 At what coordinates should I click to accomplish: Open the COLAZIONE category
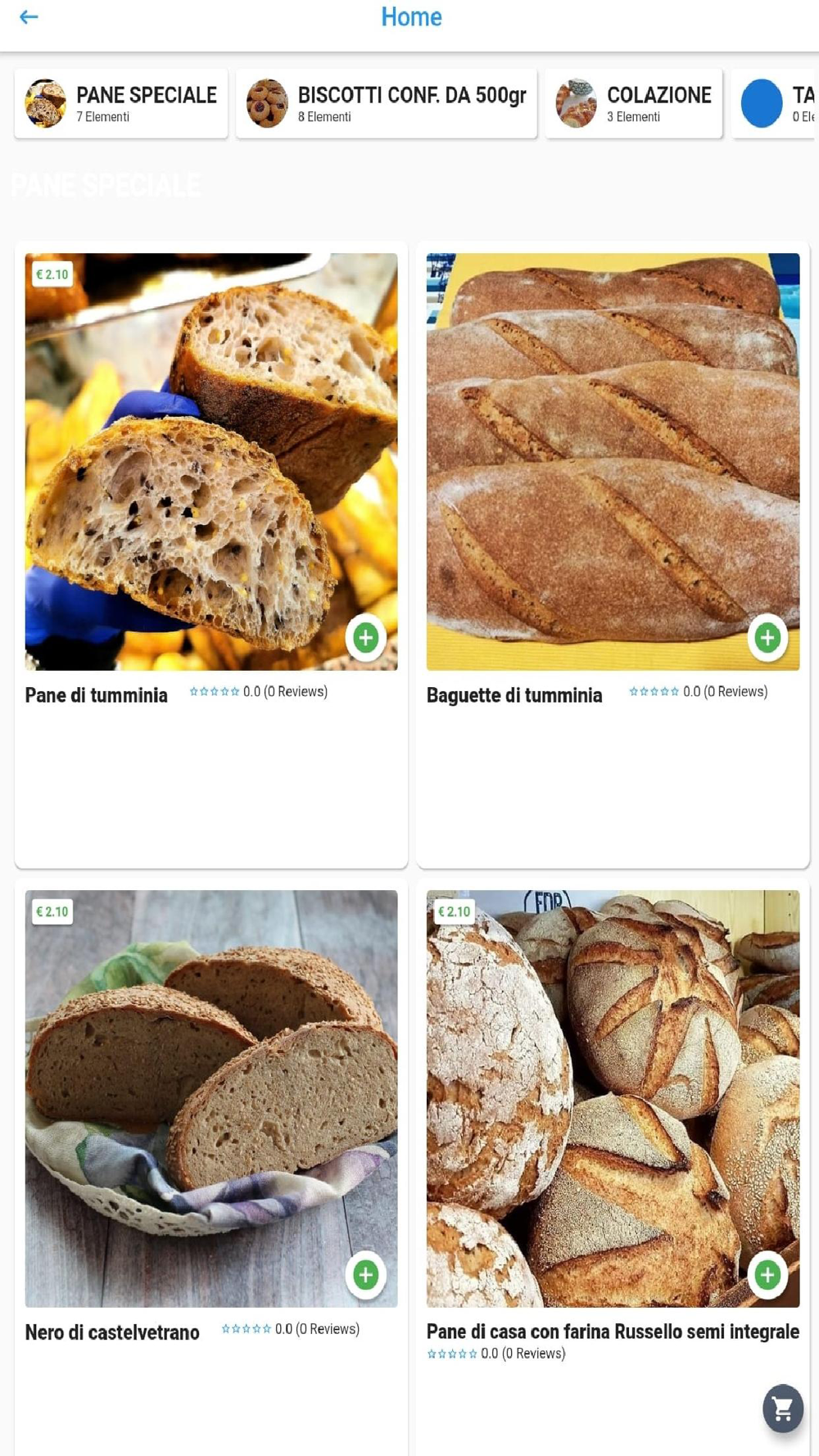[x=633, y=103]
